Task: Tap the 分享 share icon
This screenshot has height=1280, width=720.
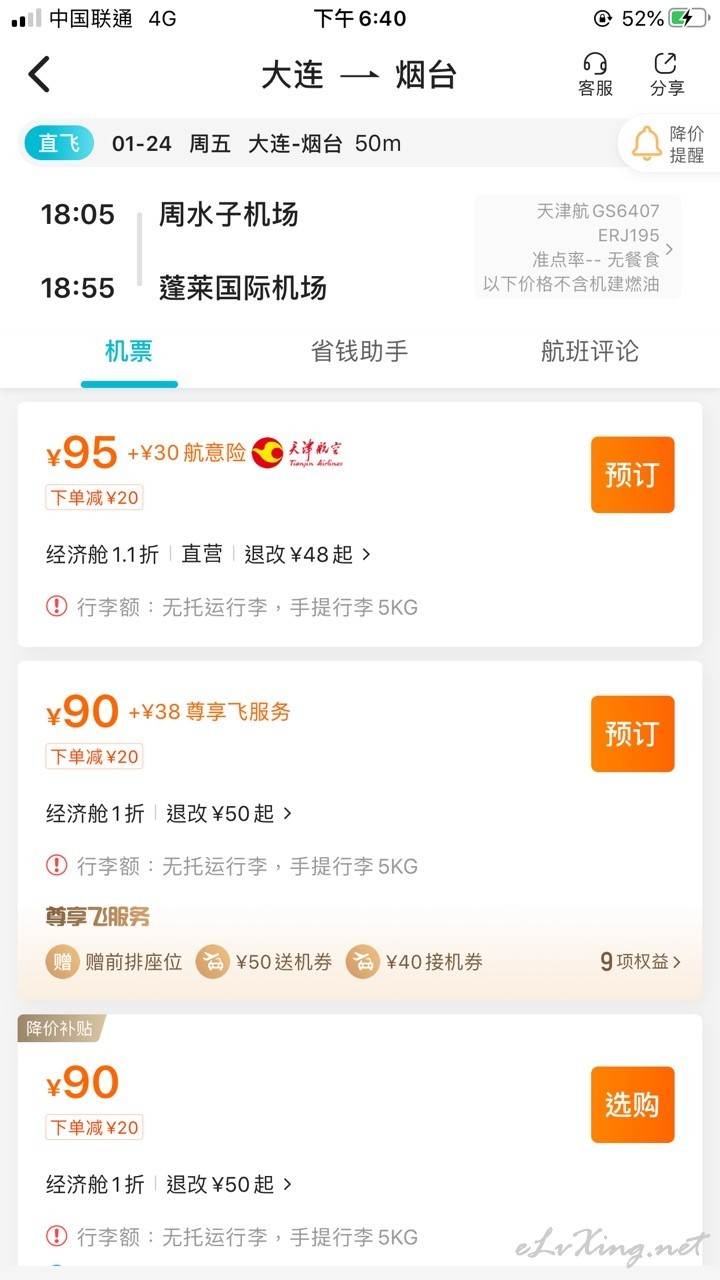Action: pos(667,75)
